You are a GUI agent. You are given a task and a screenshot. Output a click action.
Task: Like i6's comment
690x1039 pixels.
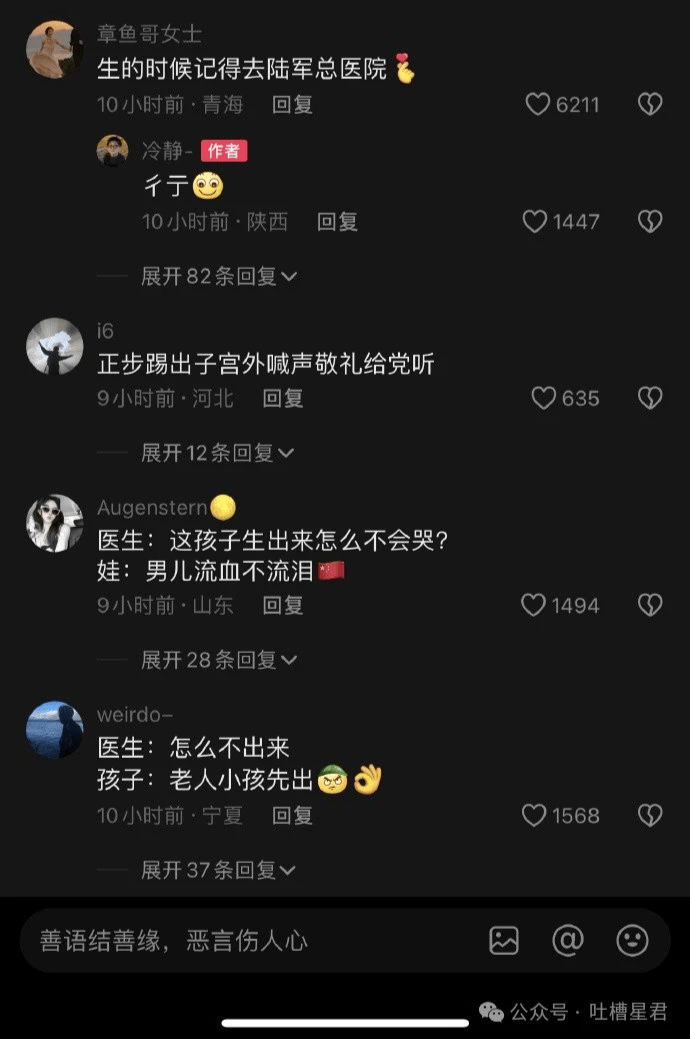click(x=543, y=398)
